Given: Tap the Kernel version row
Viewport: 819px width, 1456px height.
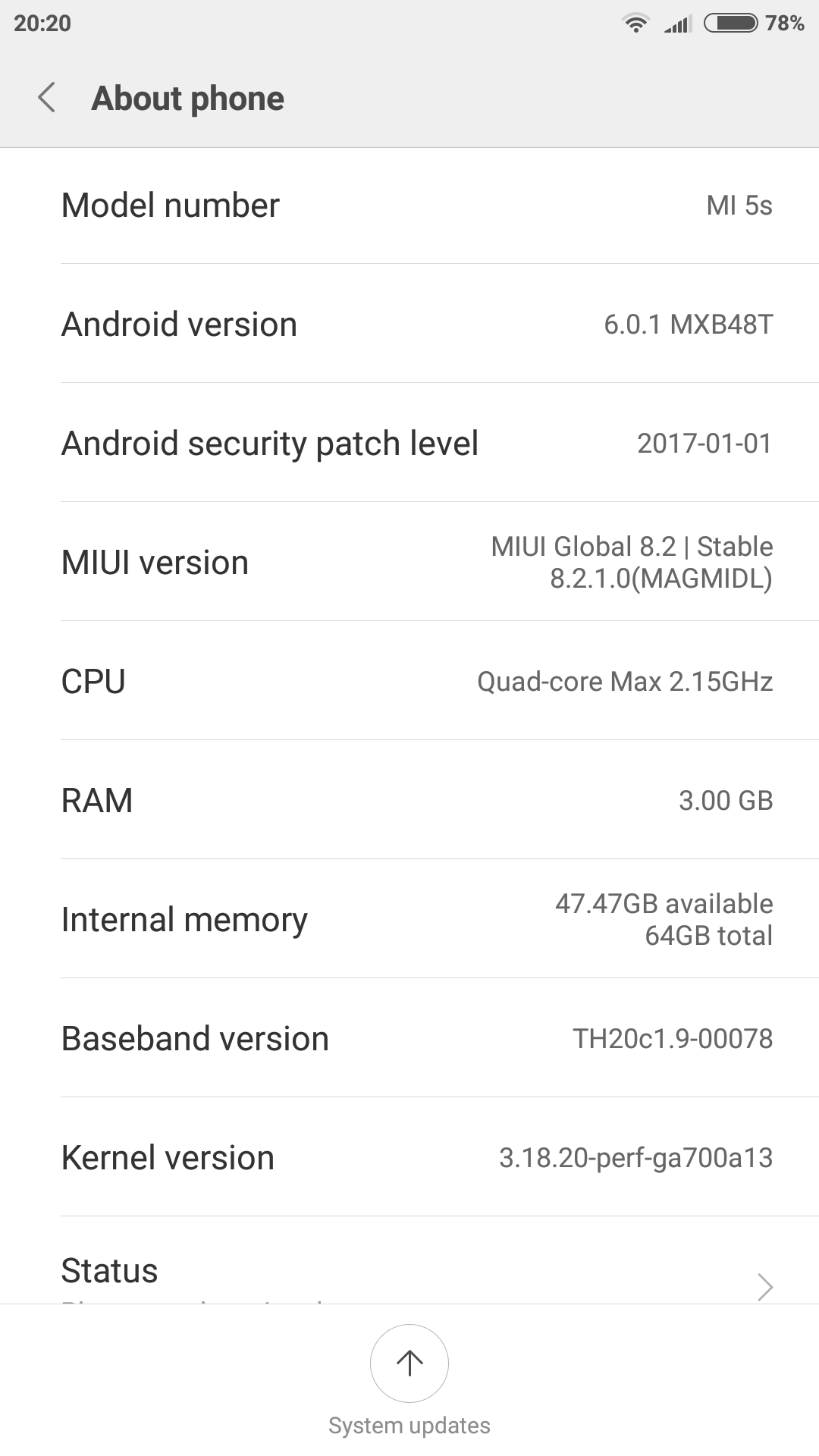Looking at the screenshot, I should click(409, 1157).
